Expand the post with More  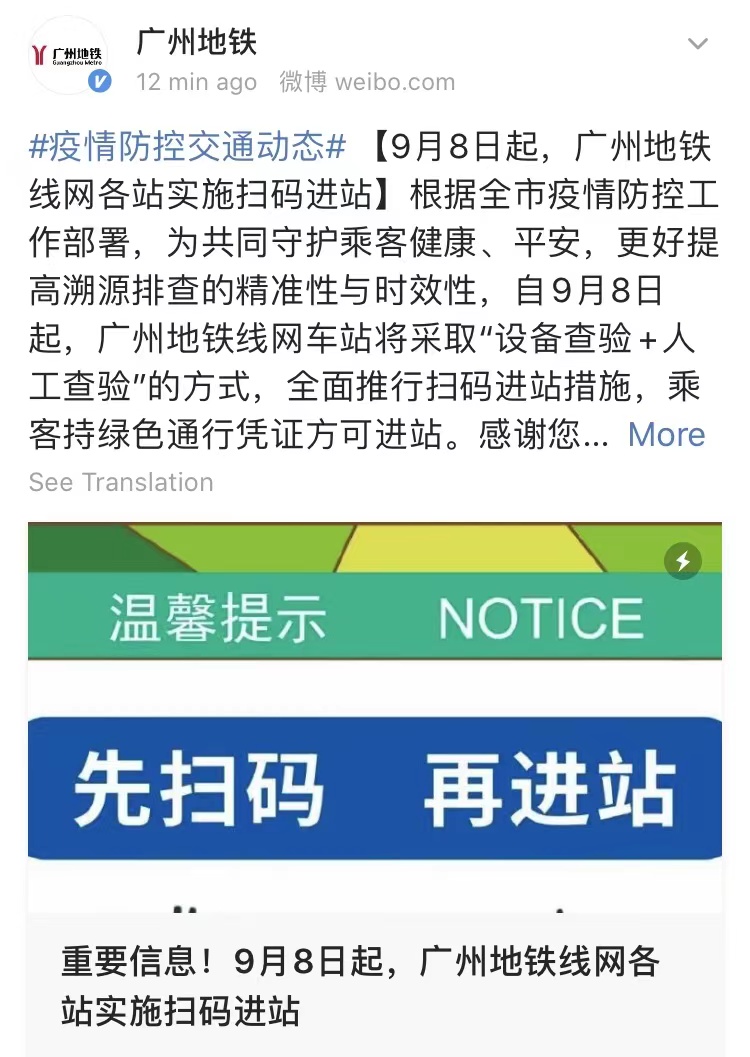click(666, 435)
